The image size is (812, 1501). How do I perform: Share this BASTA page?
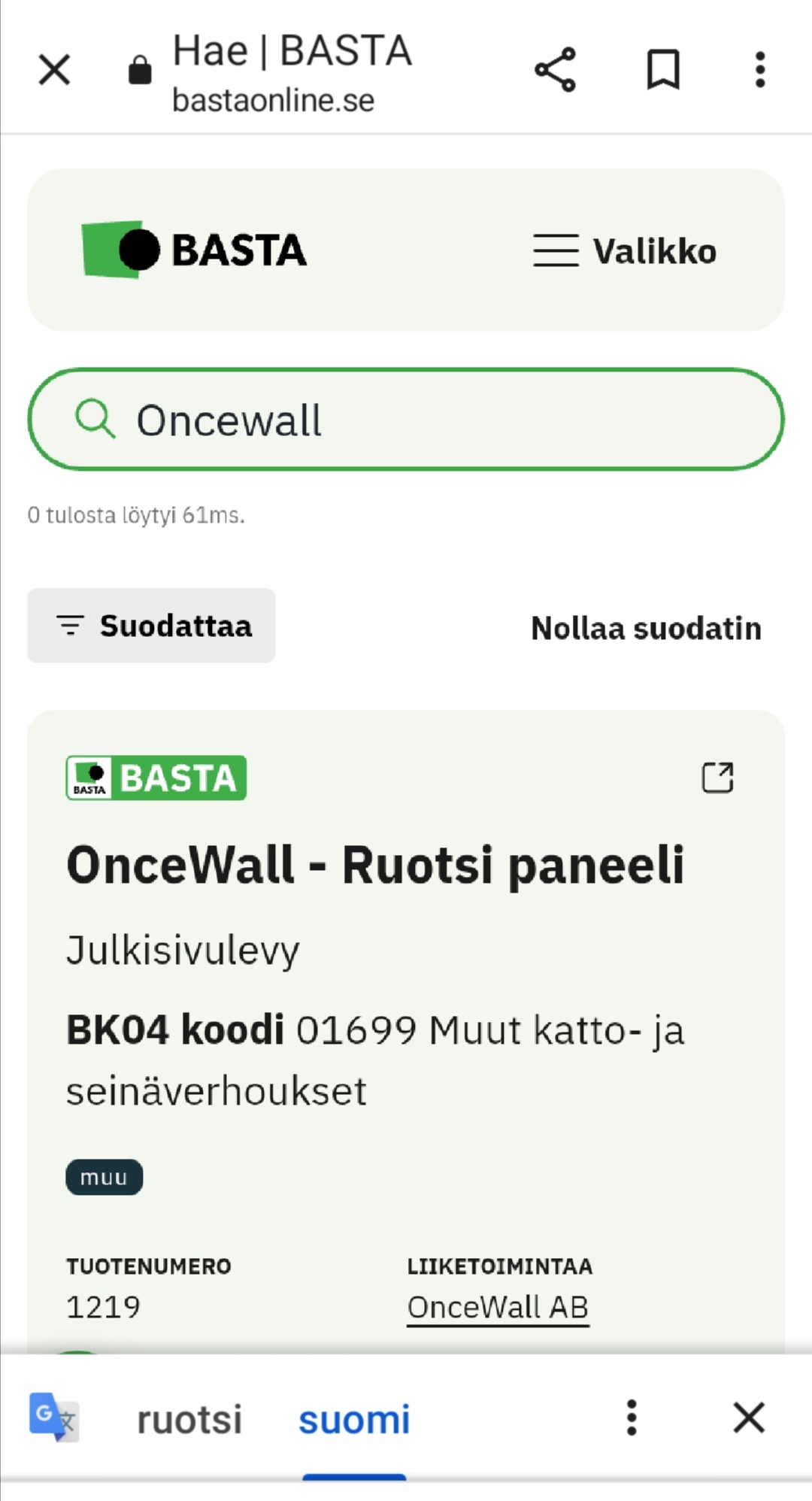pos(555,70)
